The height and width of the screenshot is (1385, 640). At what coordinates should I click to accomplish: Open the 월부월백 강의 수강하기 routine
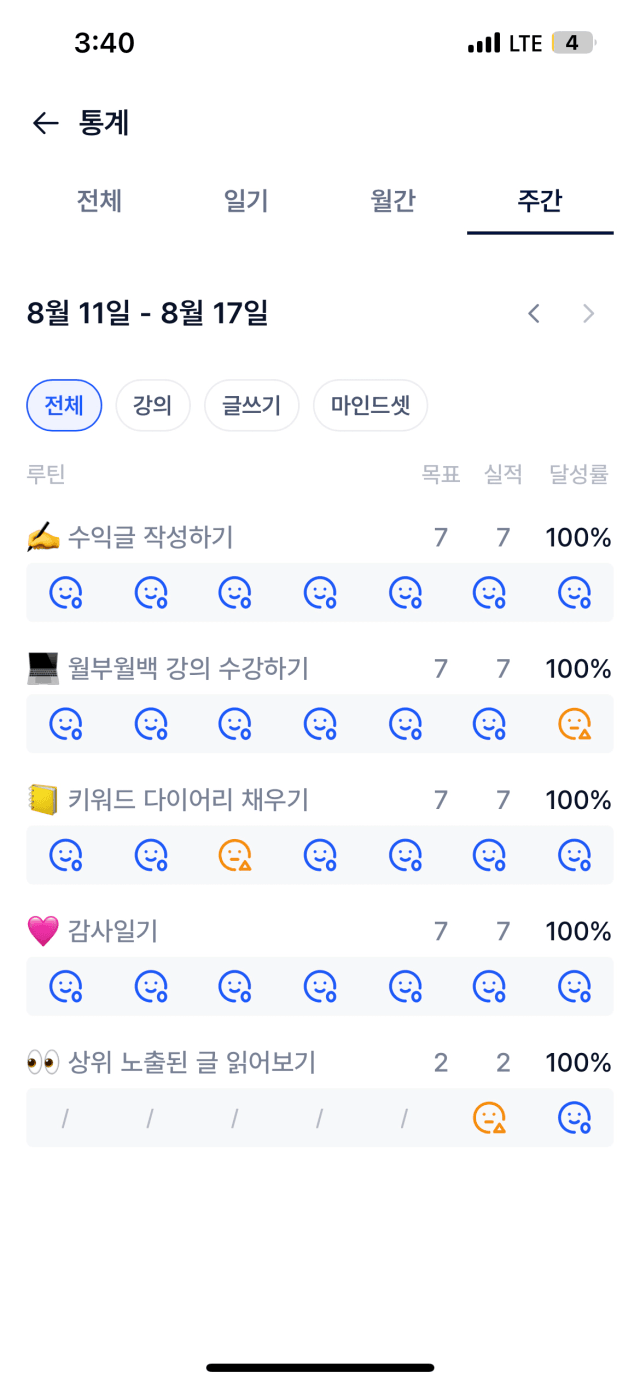click(167, 668)
